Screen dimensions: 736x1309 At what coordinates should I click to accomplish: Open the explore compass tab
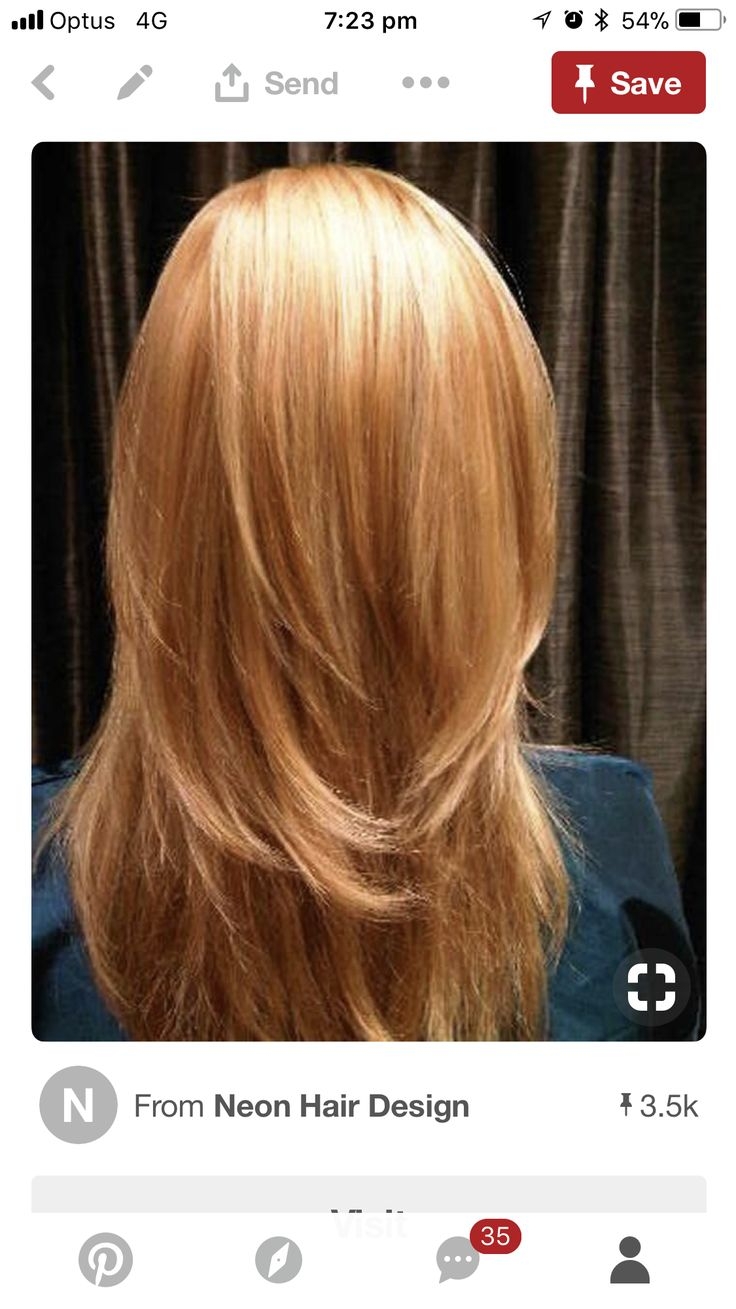(278, 1260)
